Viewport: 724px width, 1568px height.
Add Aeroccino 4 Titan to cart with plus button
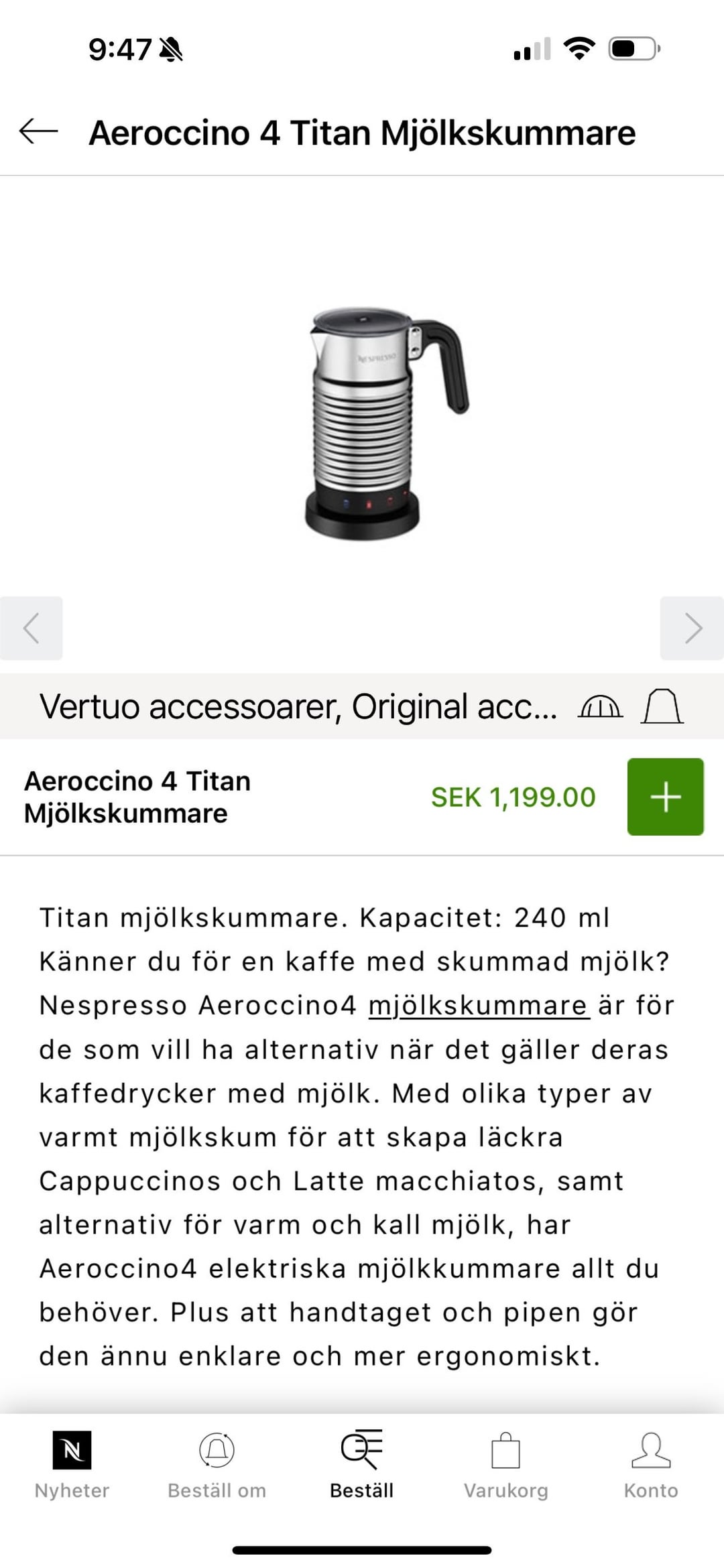tap(665, 797)
